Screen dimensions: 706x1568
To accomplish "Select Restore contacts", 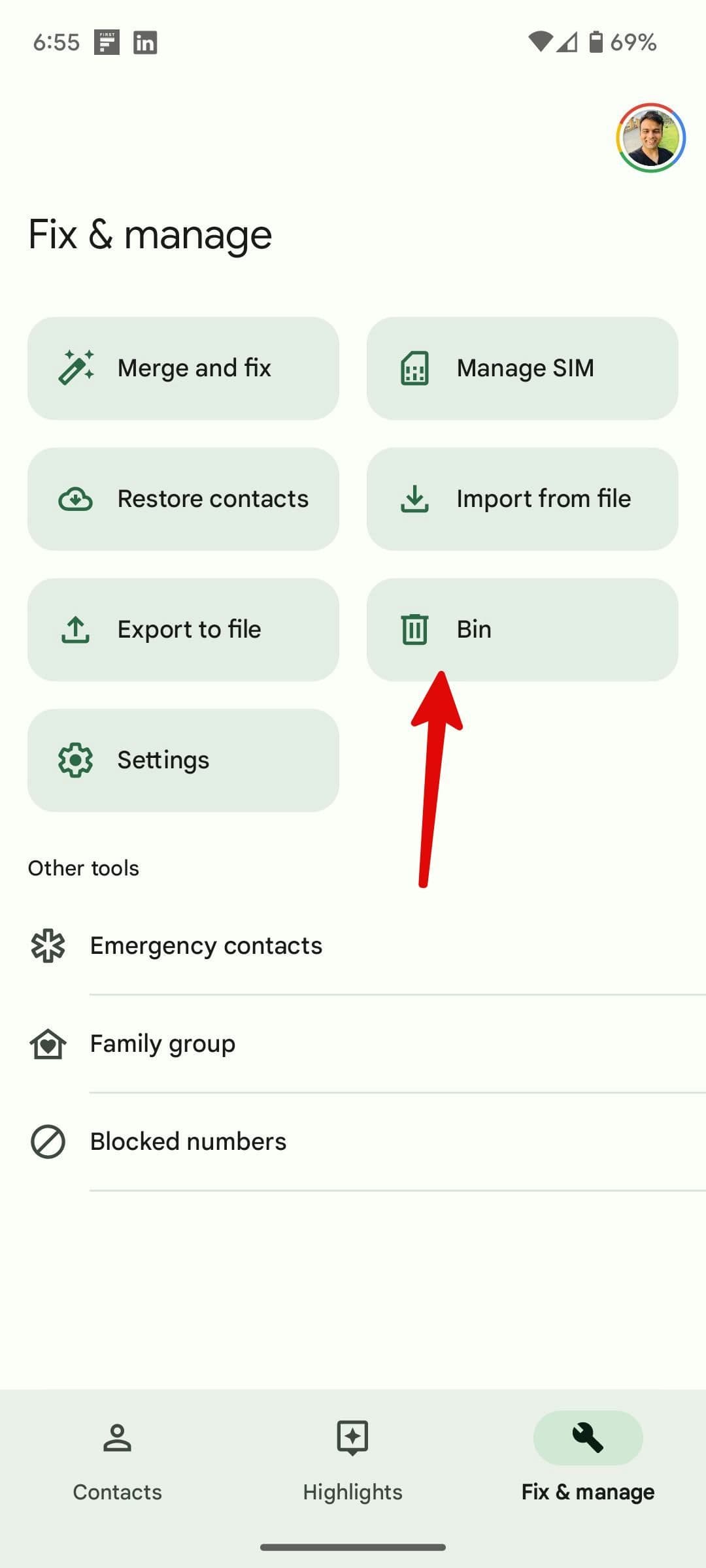I will (183, 499).
